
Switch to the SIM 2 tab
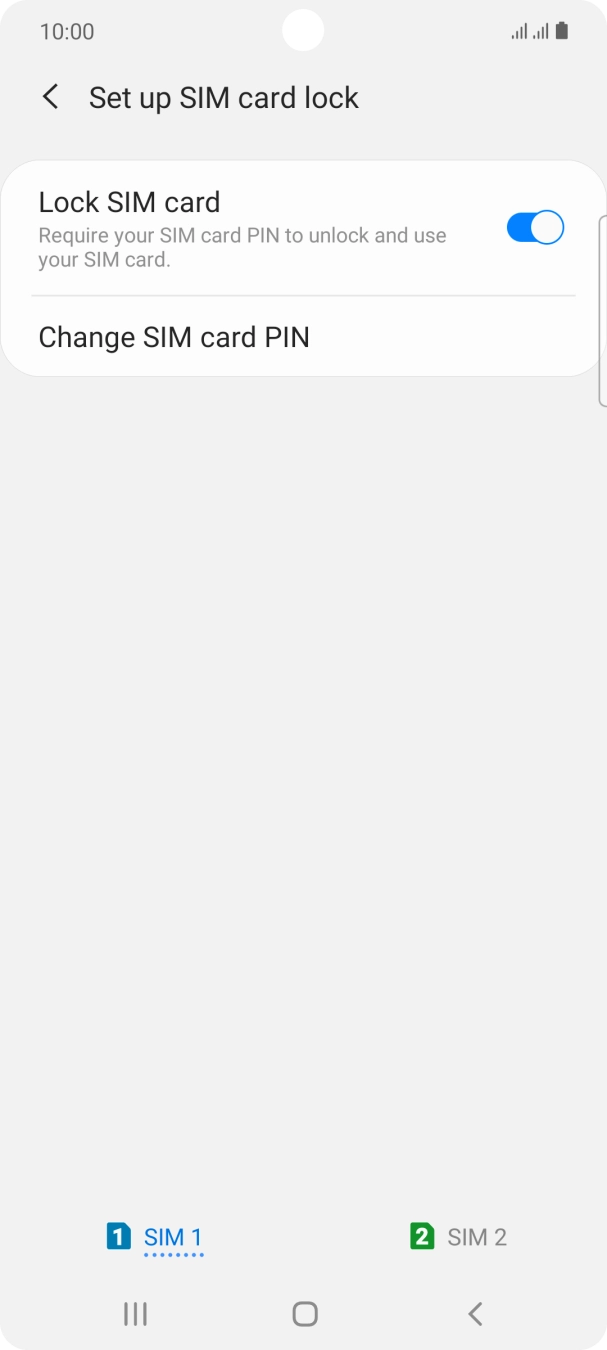(x=458, y=1237)
